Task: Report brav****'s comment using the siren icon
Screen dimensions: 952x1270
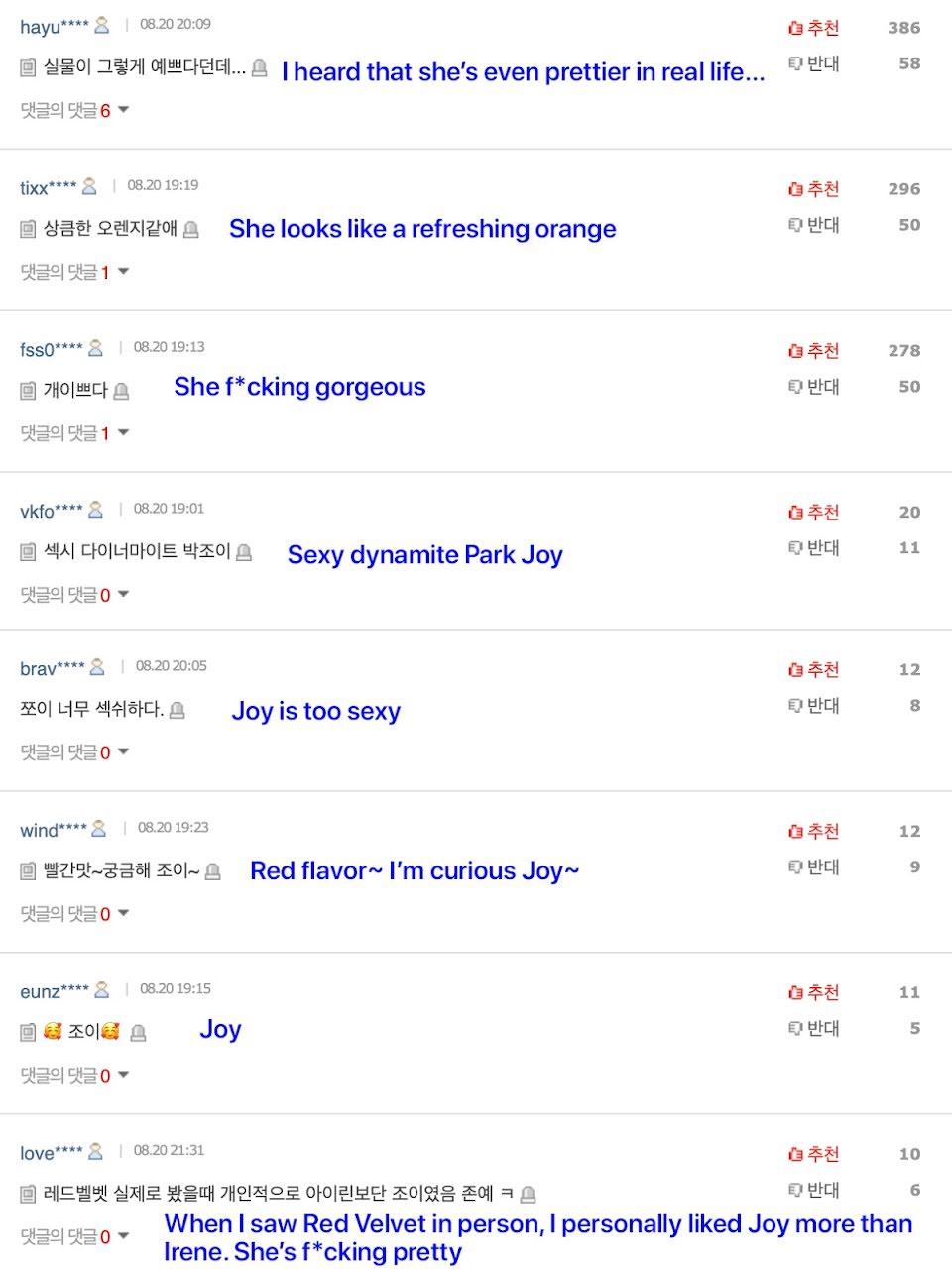Action: (x=178, y=710)
